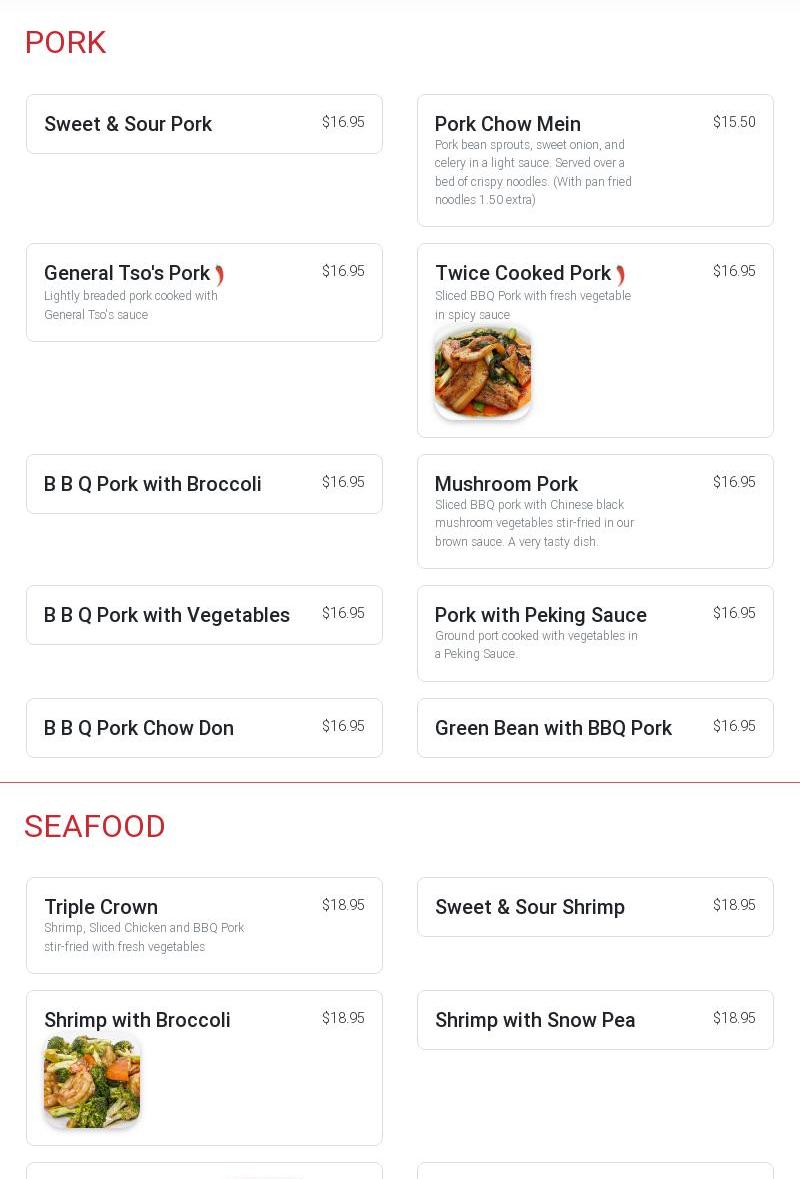
Task: Open General Tso's Pork card
Action: click(x=204, y=292)
